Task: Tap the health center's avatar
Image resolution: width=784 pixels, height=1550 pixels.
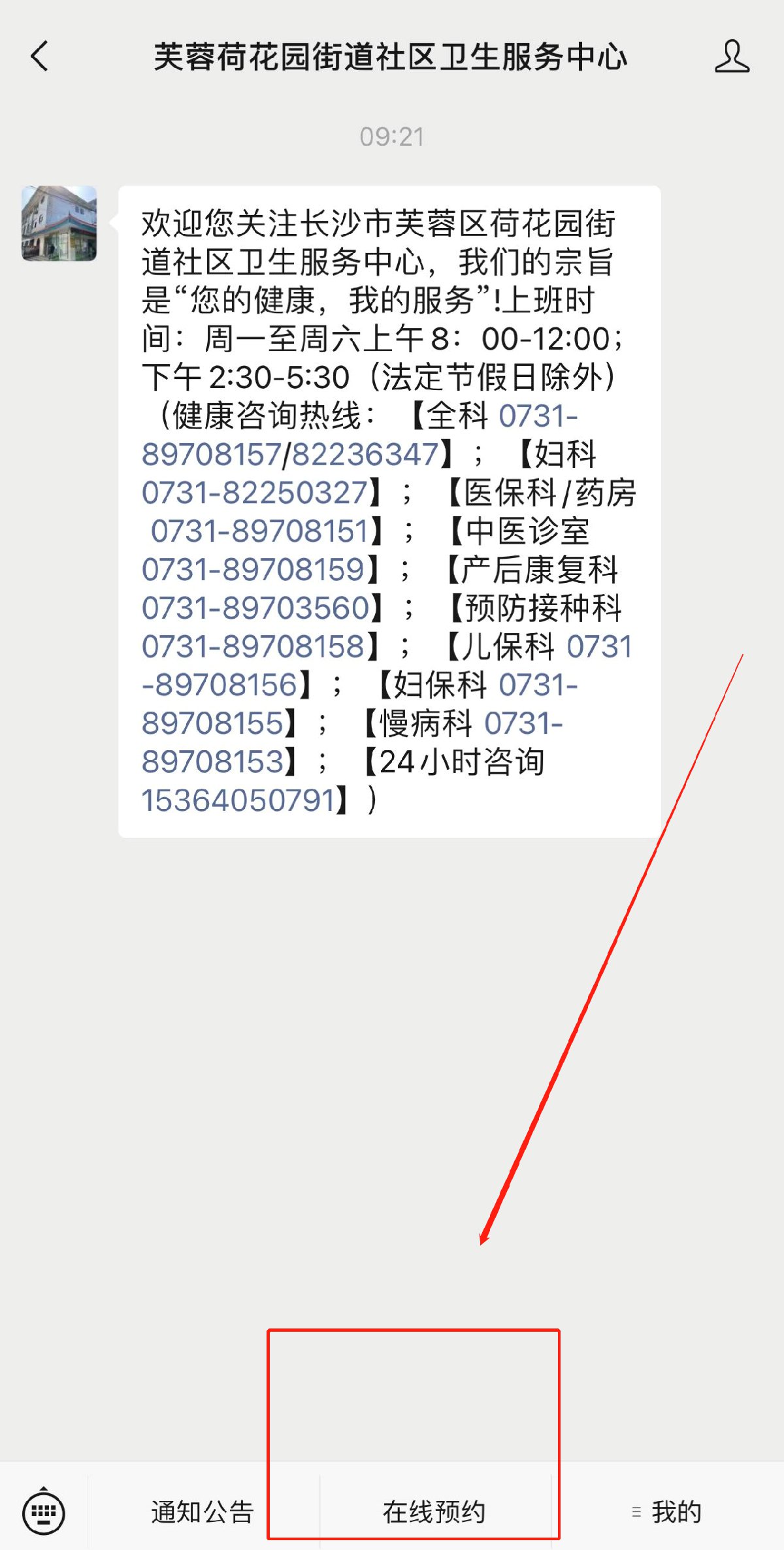Action: click(x=59, y=223)
